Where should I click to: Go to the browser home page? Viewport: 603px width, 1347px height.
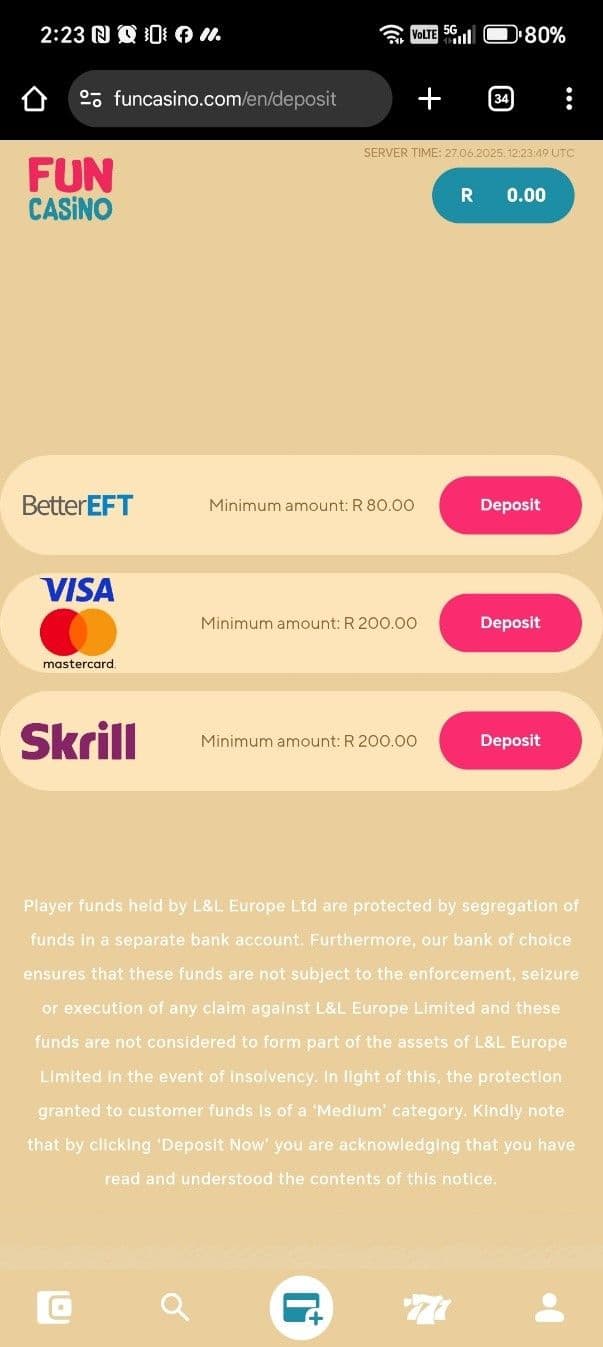[x=34, y=99]
